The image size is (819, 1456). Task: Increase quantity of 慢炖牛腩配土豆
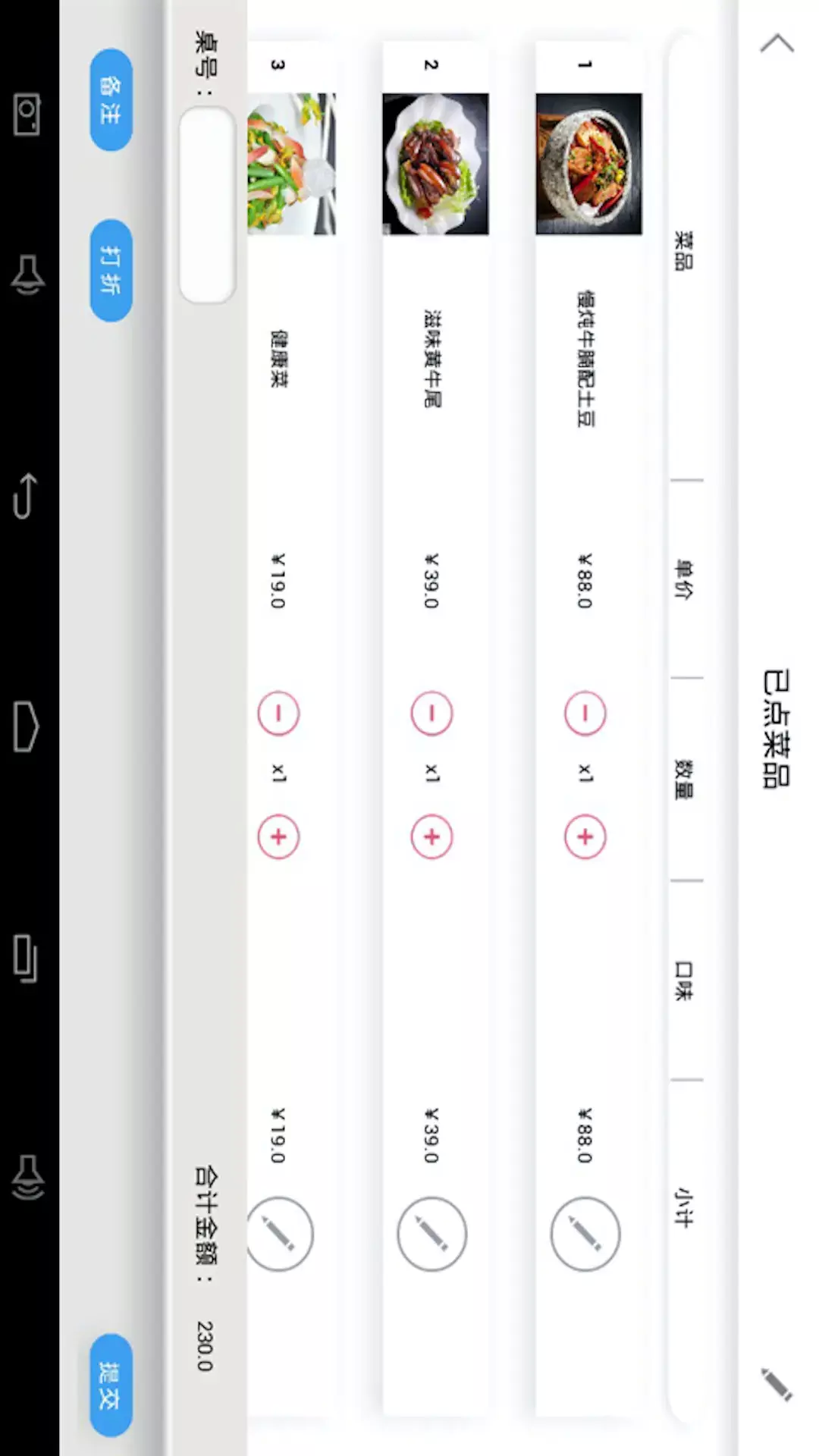point(585,836)
